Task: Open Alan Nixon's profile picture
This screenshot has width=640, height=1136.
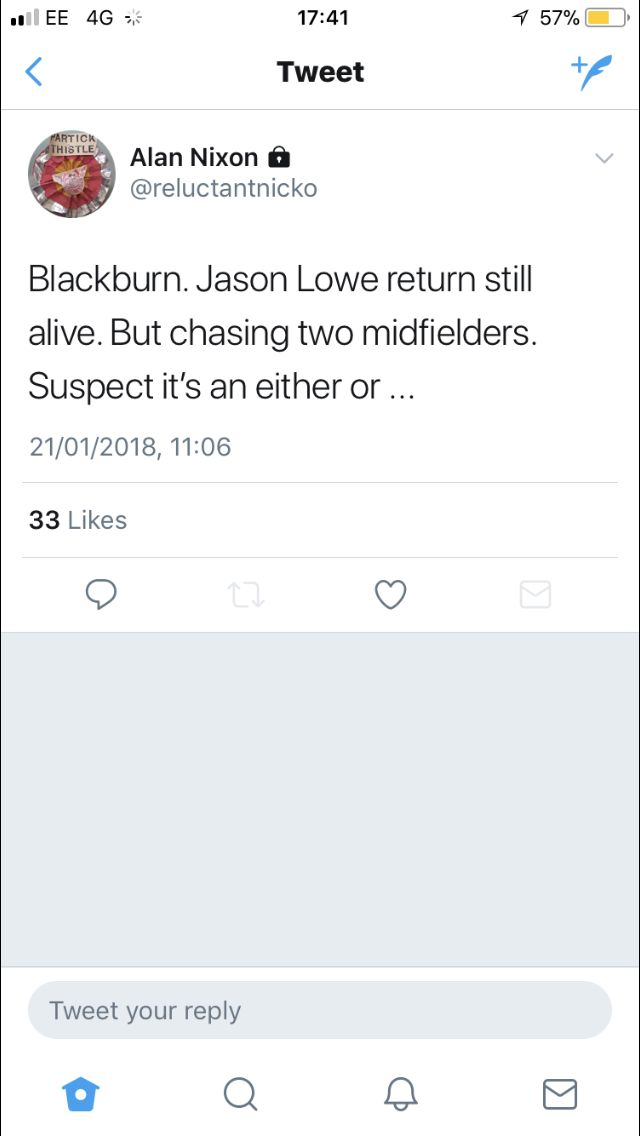Action: tap(72, 175)
